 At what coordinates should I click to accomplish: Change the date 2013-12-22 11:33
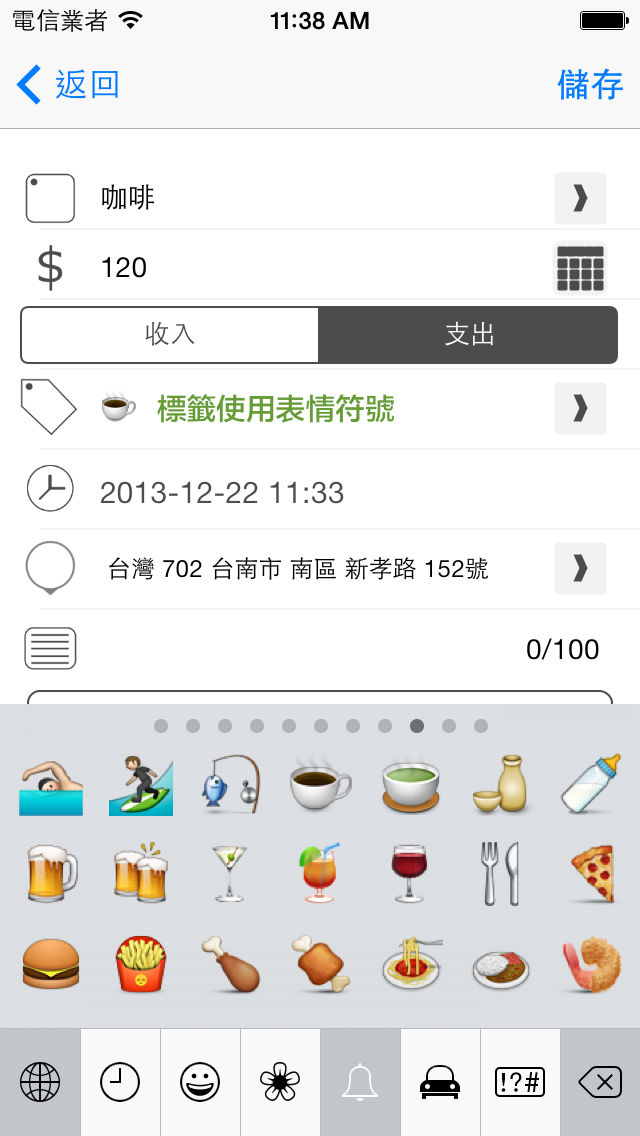coord(222,492)
